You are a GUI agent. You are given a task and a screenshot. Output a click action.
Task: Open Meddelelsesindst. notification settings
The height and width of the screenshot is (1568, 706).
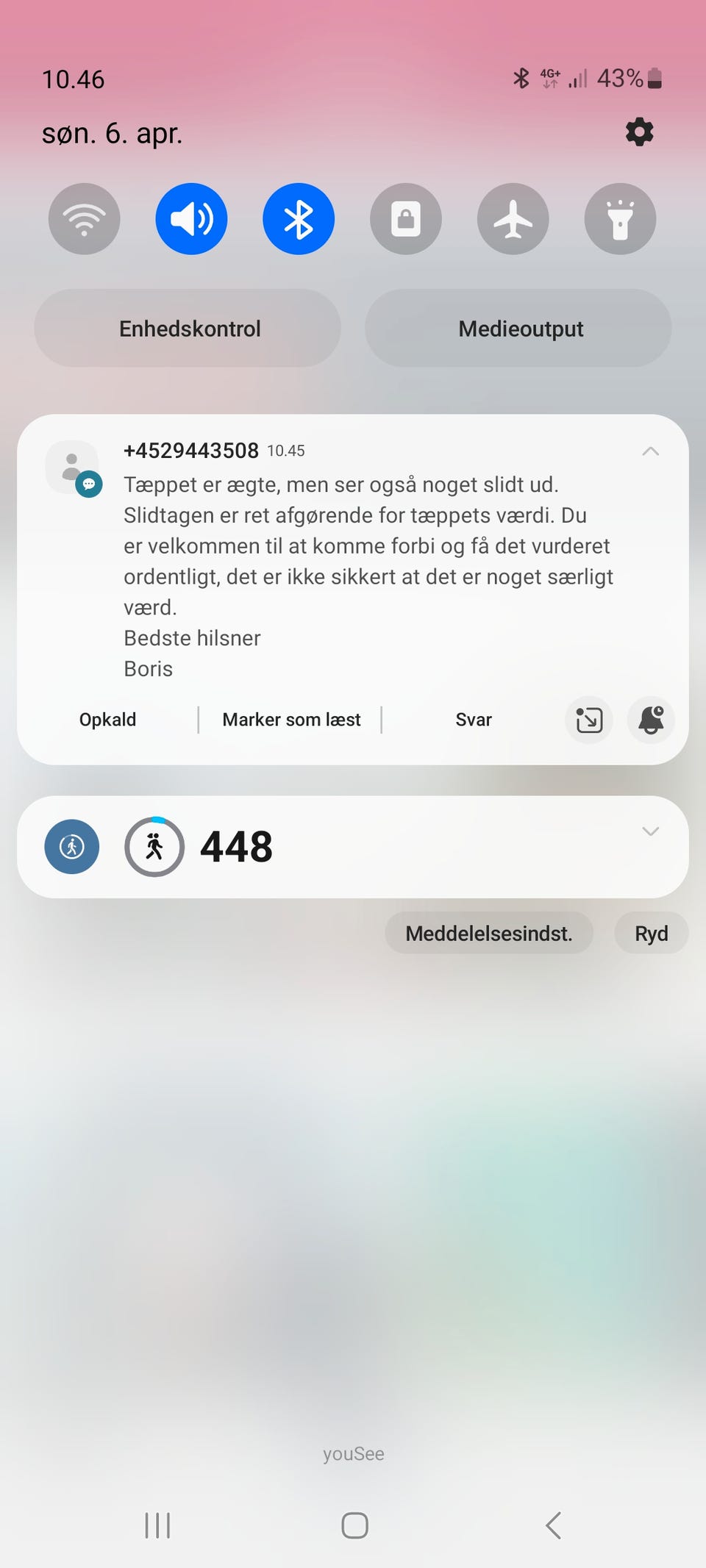(488, 932)
